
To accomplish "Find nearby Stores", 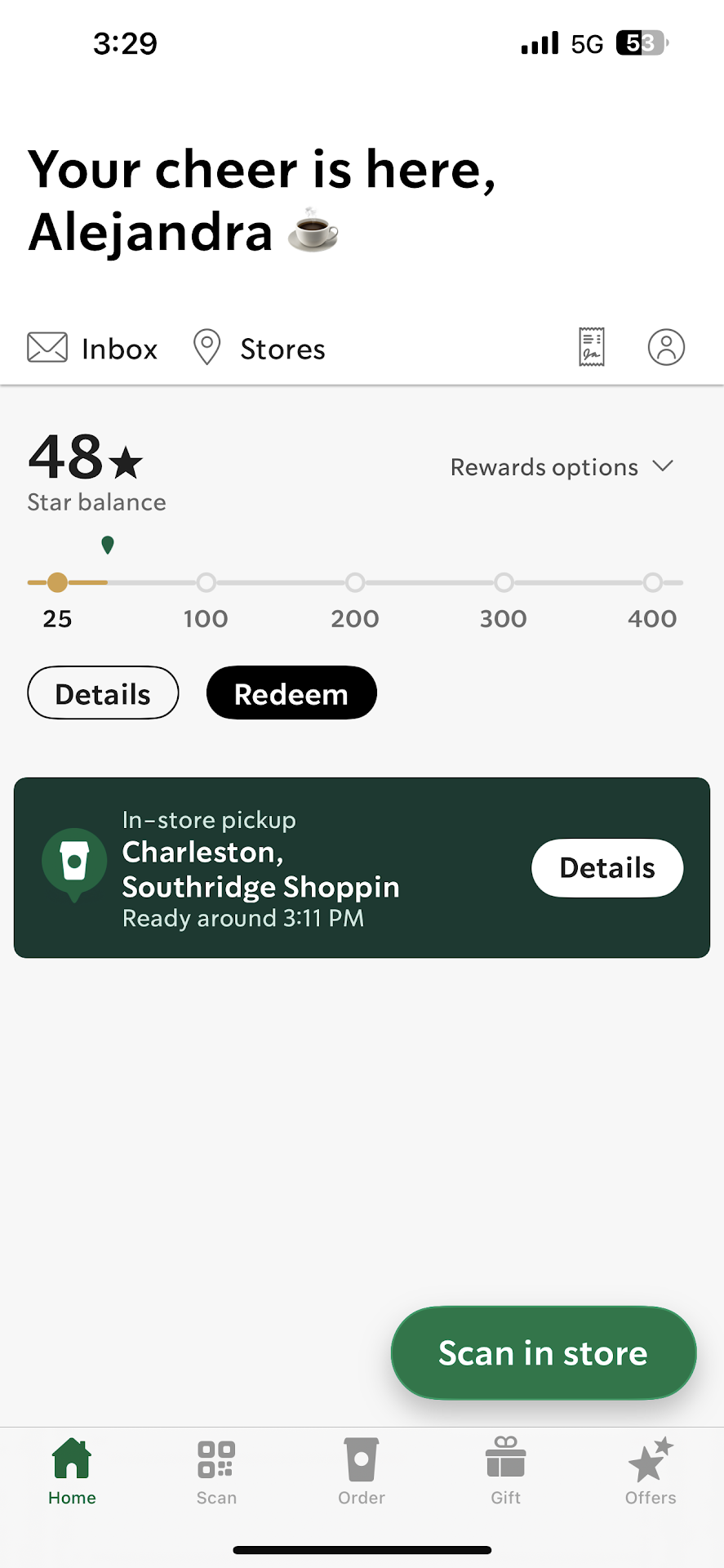I will coord(259,349).
